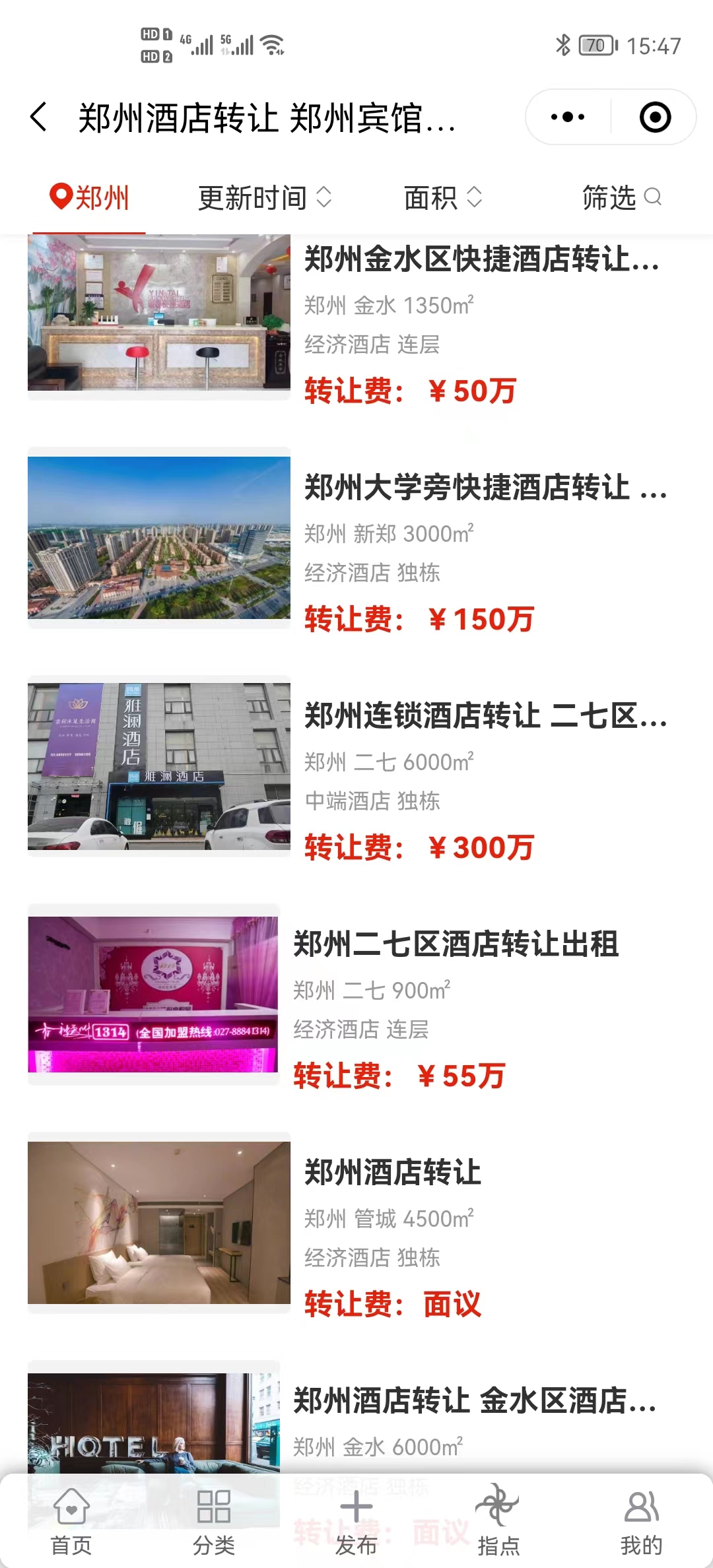This screenshot has width=713, height=1568.
Task: Open the 指点 tab
Action: tap(498, 1518)
